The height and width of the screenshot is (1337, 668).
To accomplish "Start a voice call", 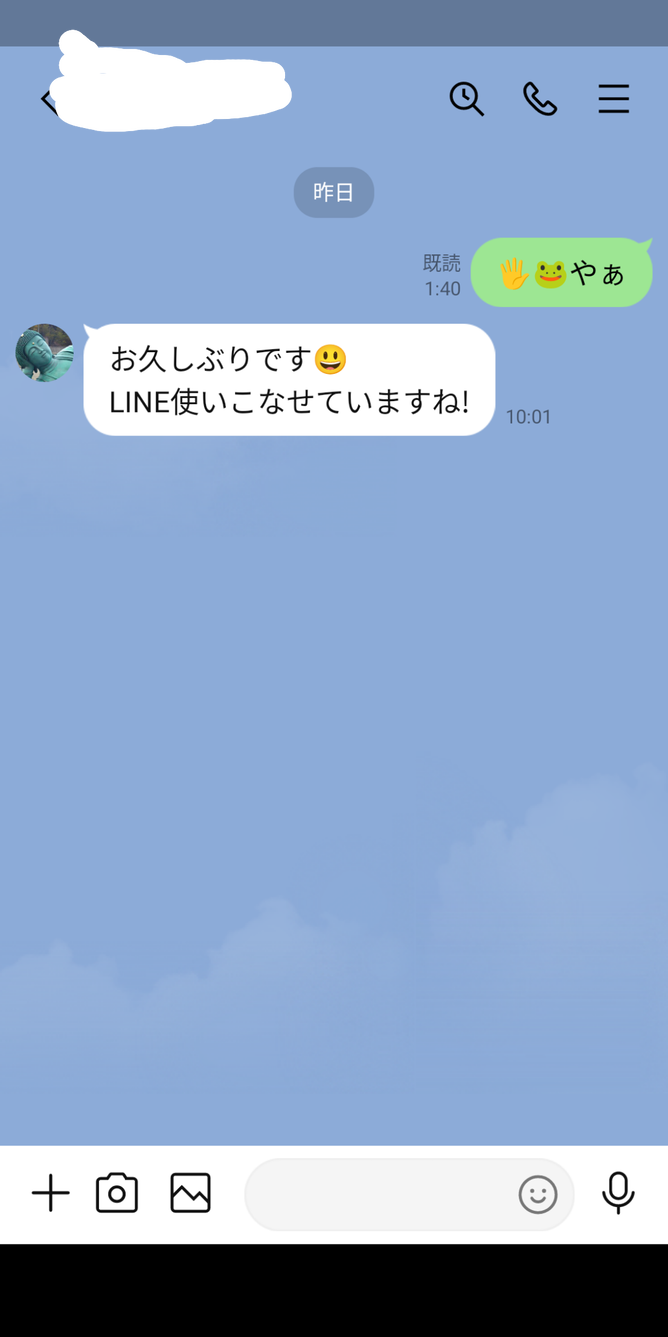I will [x=540, y=99].
